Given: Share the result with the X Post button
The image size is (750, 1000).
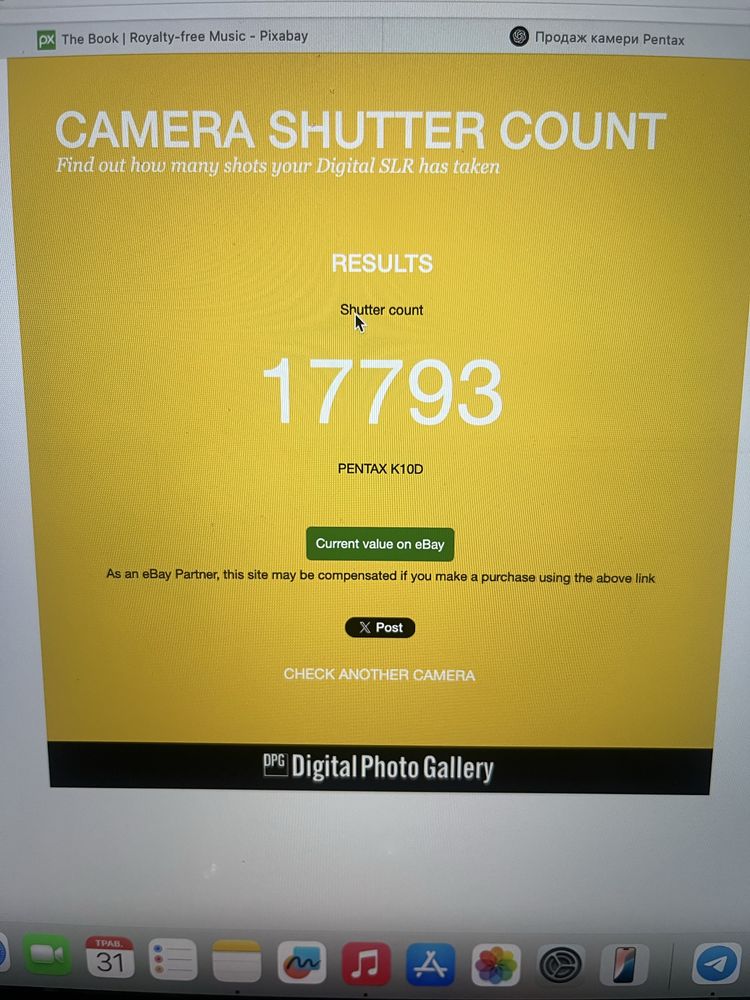Looking at the screenshot, I should tap(380, 628).
